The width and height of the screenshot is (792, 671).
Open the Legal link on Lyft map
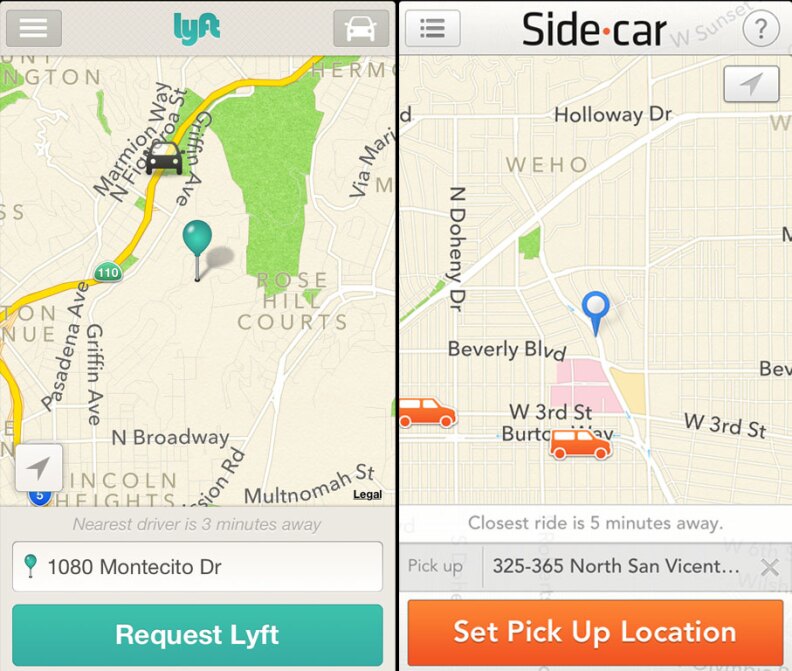[x=367, y=495]
